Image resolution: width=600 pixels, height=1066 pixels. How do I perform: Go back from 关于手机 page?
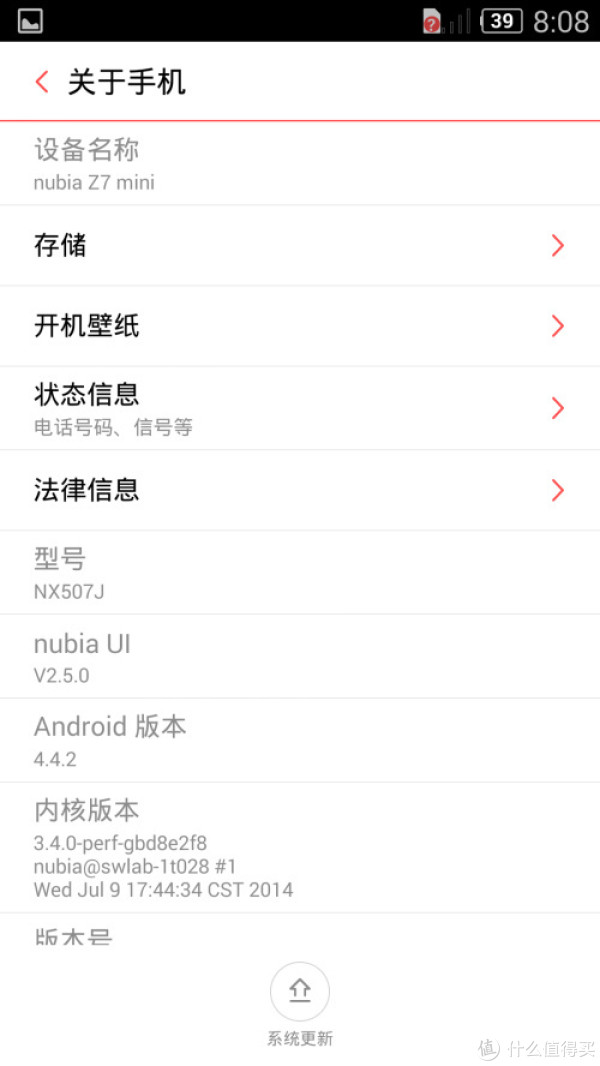click(x=42, y=82)
